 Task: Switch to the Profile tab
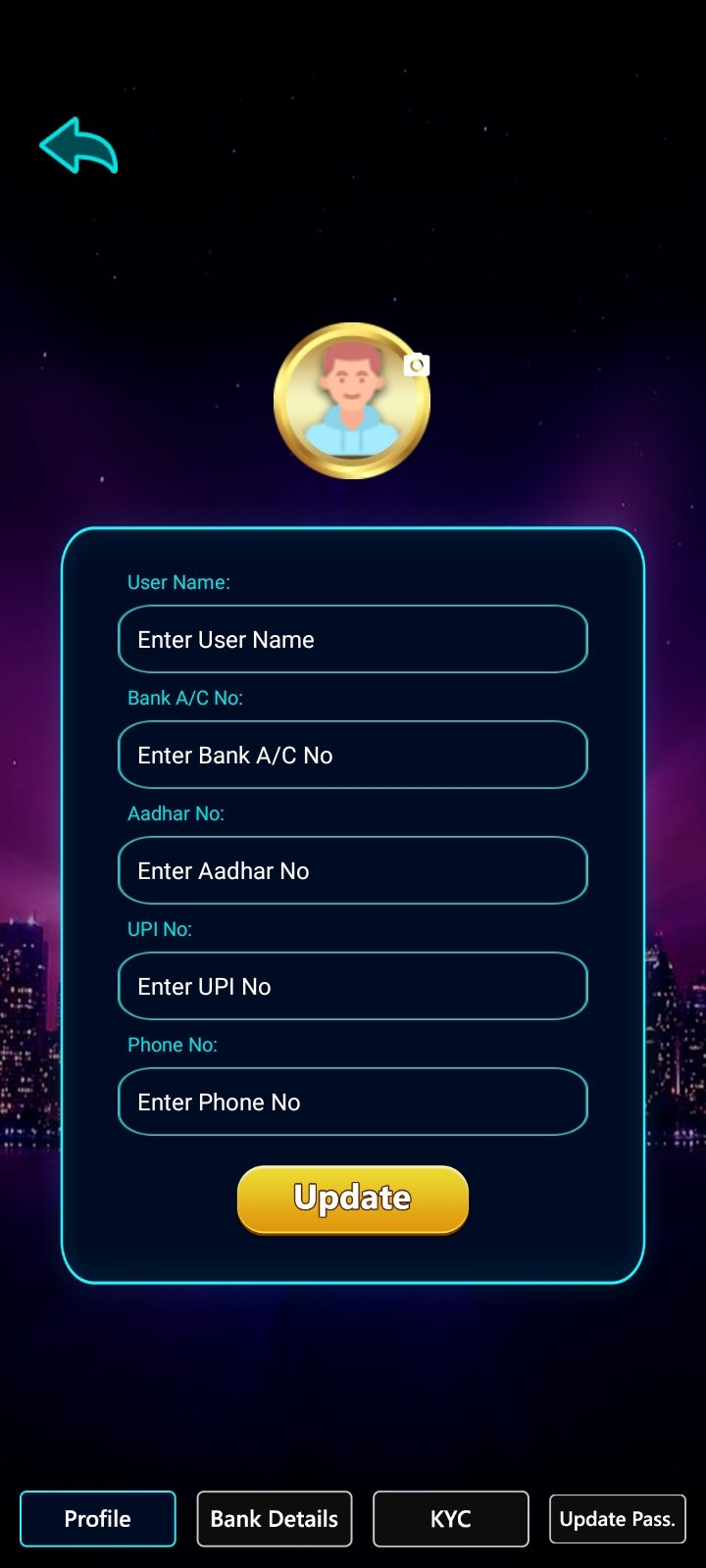click(x=98, y=1519)
